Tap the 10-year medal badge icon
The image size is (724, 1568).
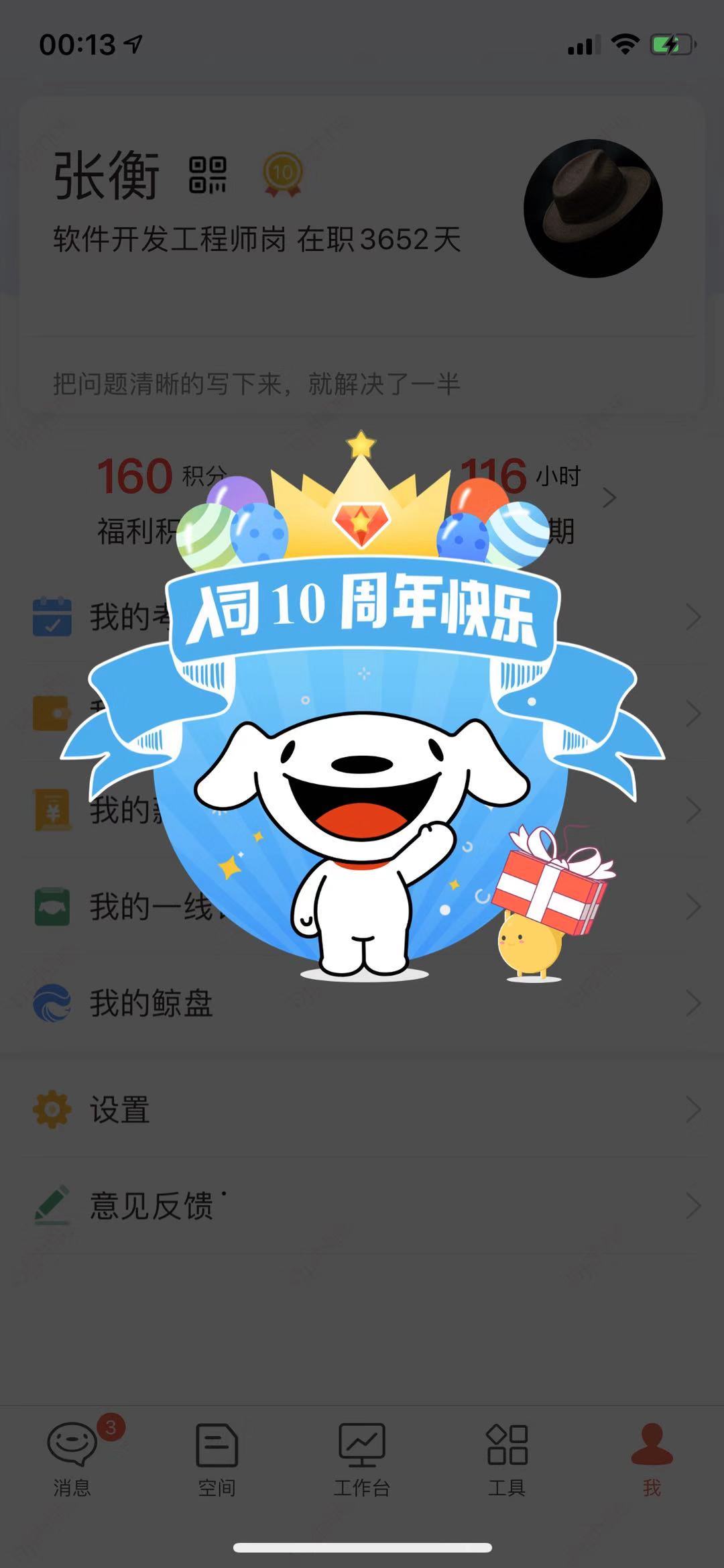(282, 174)
